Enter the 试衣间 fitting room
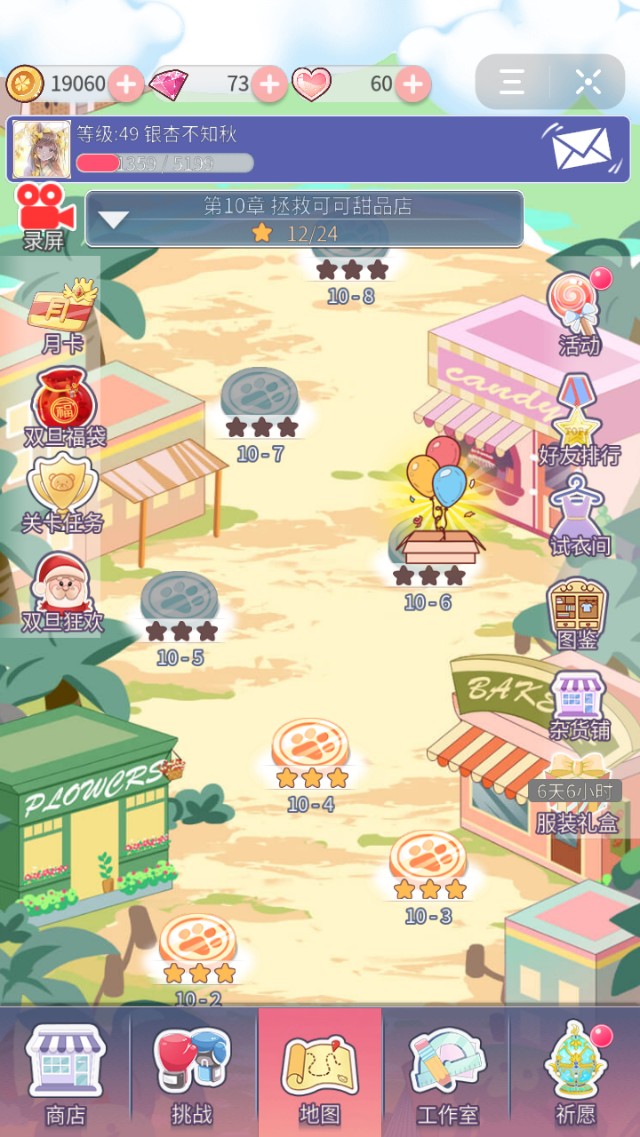This screenshot has height=1137, width=640. [579, 512]
